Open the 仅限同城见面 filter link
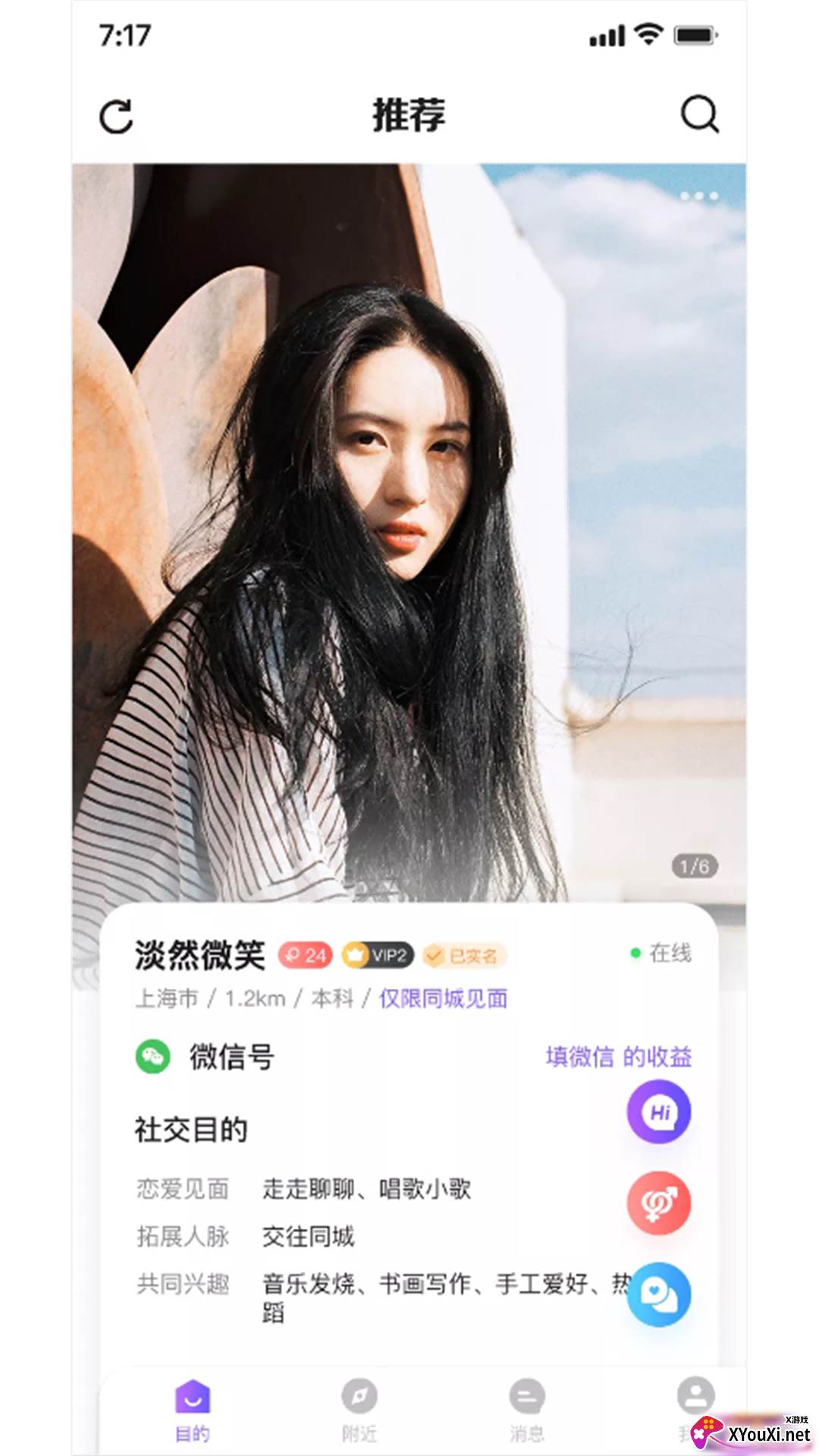The width and height of the screenshot is (819, 1456). pyautogui.click(x=444, y=999)
